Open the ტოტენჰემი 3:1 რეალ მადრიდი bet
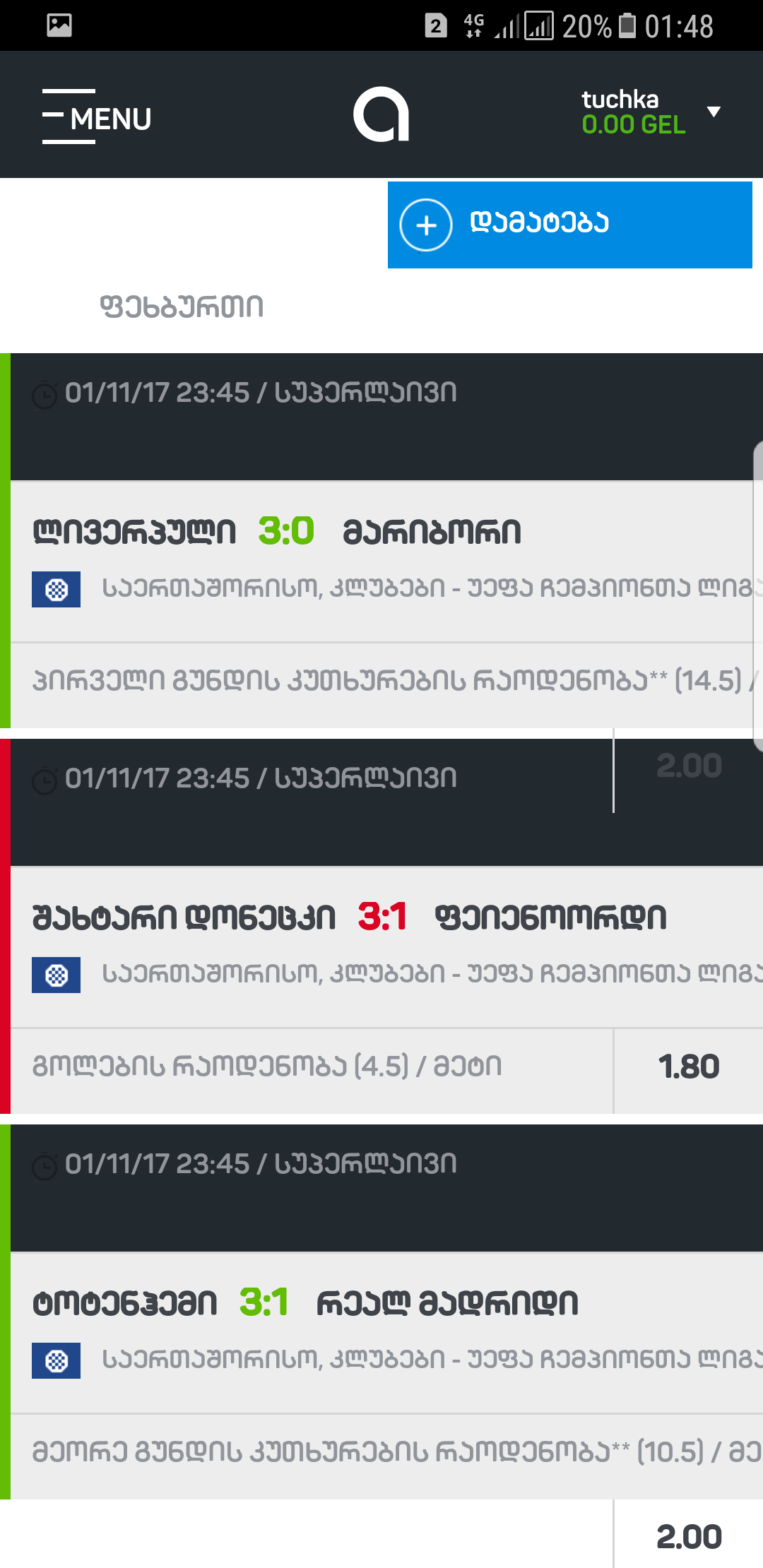The height and width of the screenshot is (1568, 763). pos(305,1303)
